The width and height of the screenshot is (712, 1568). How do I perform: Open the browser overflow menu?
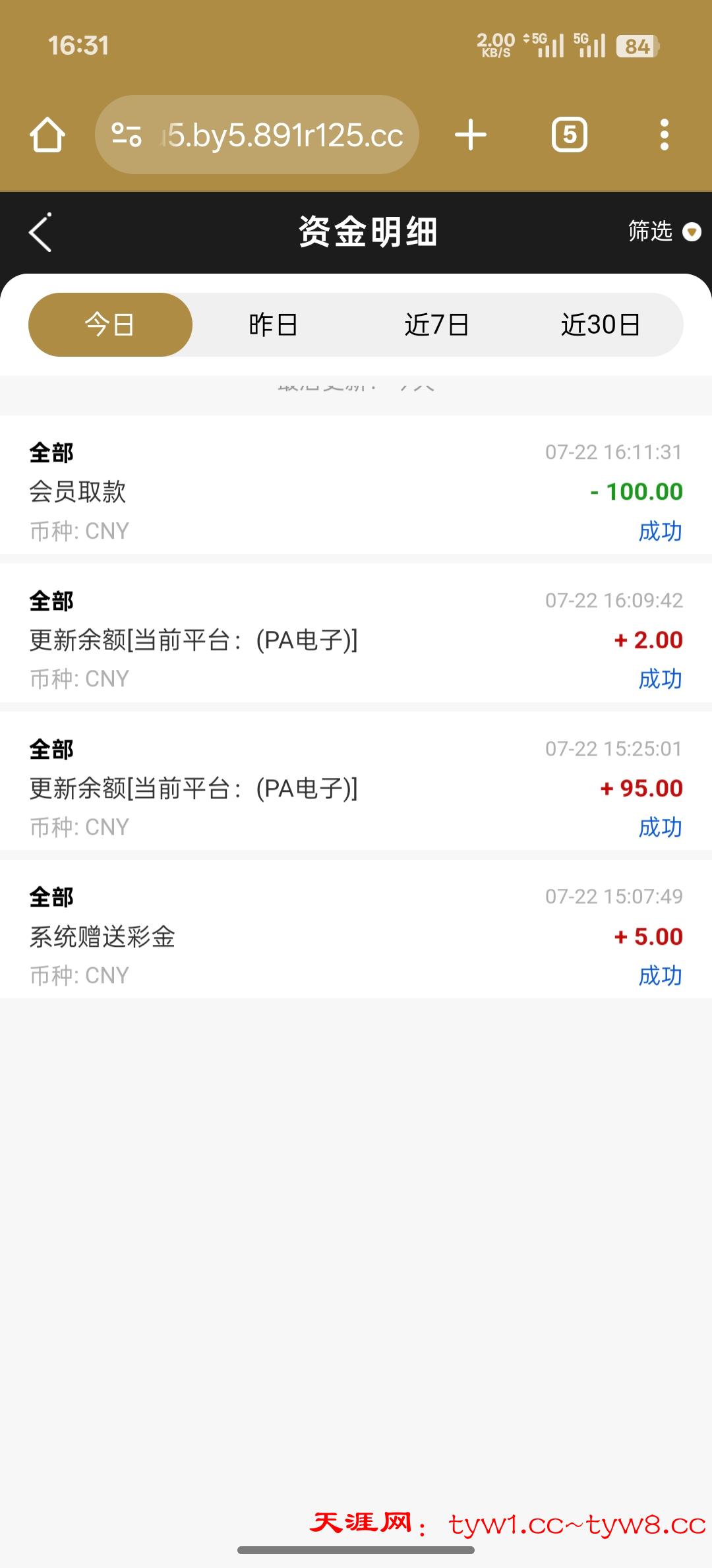[664, 135]
